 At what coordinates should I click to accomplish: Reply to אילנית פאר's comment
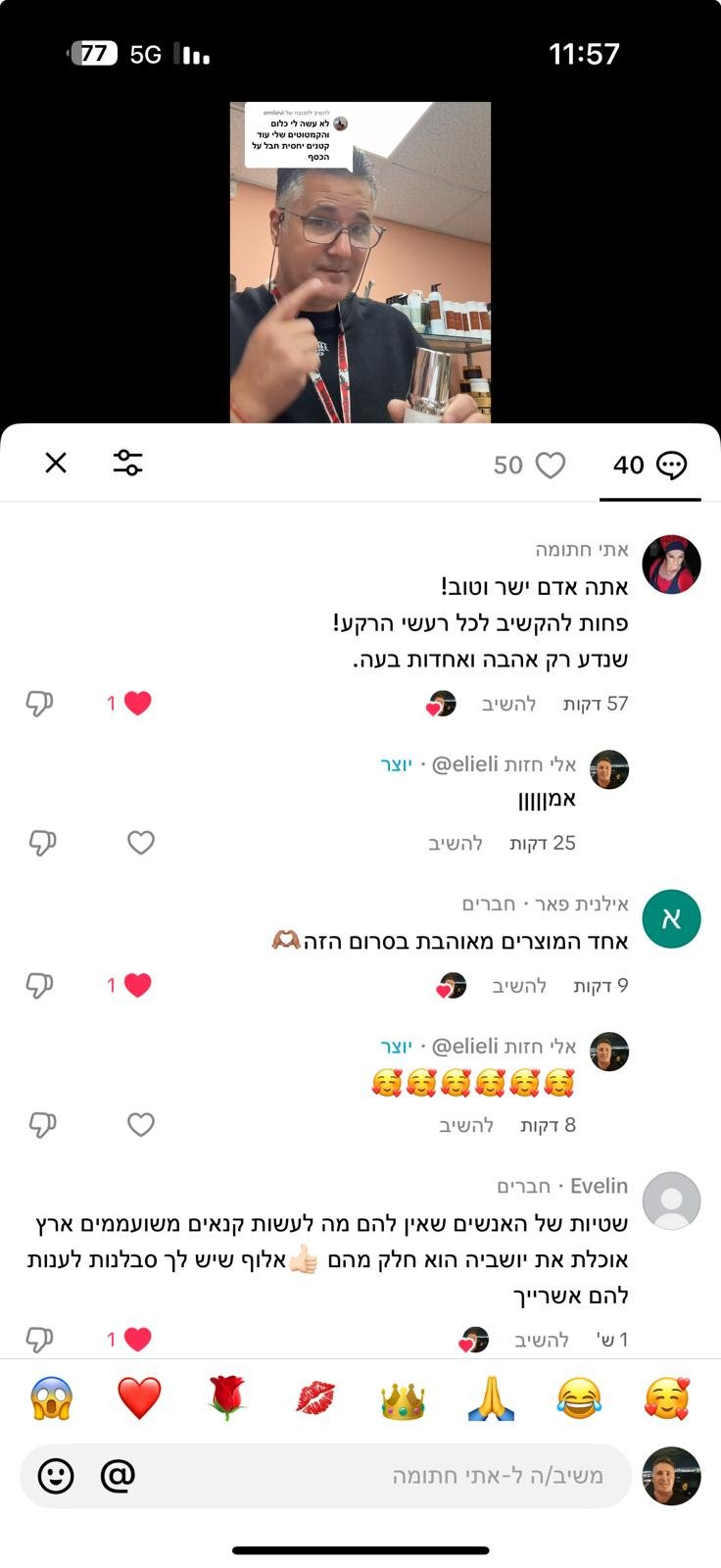click(x=519, y=986)
